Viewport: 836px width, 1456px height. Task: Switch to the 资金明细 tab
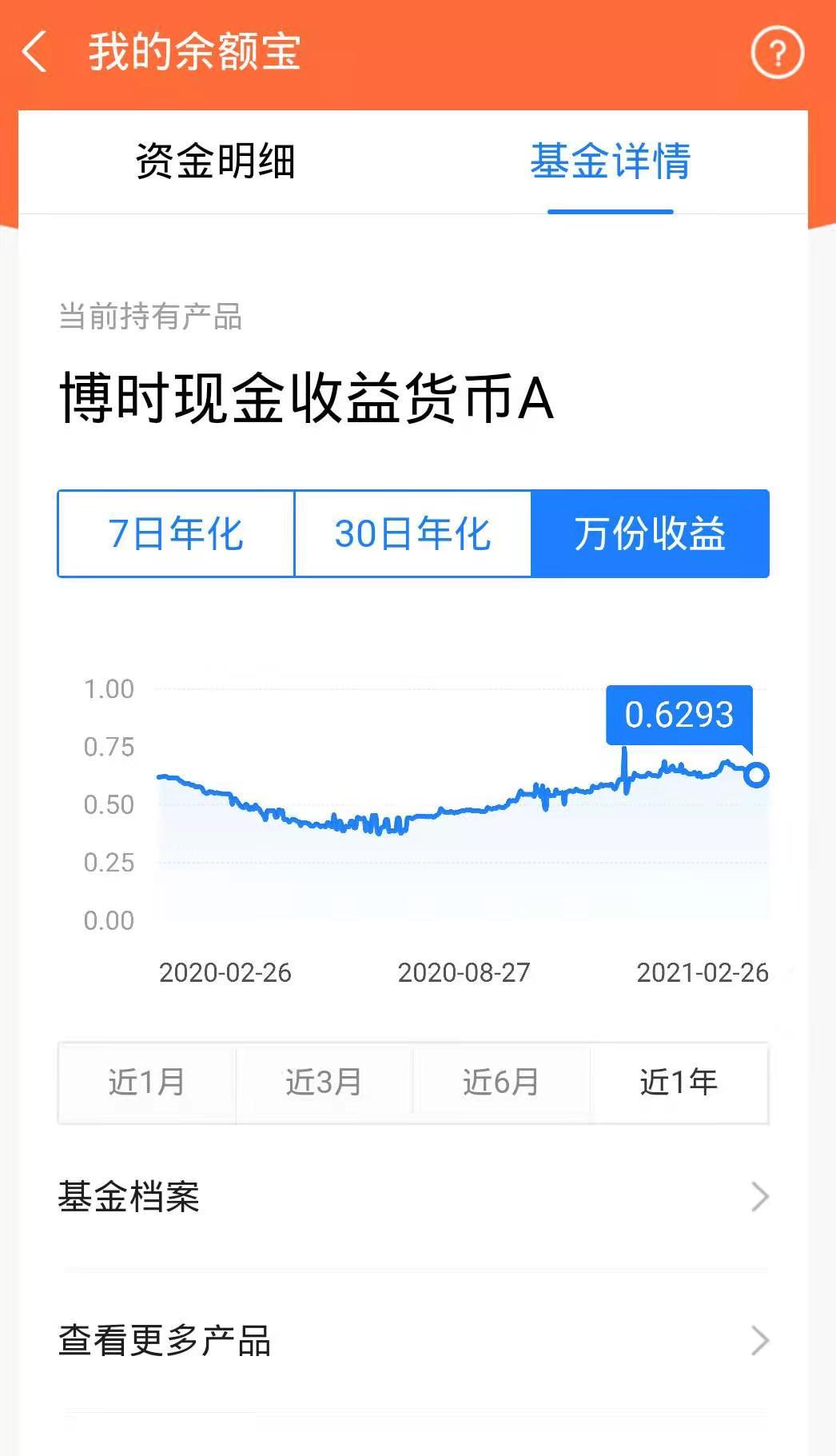pos(216,162)
